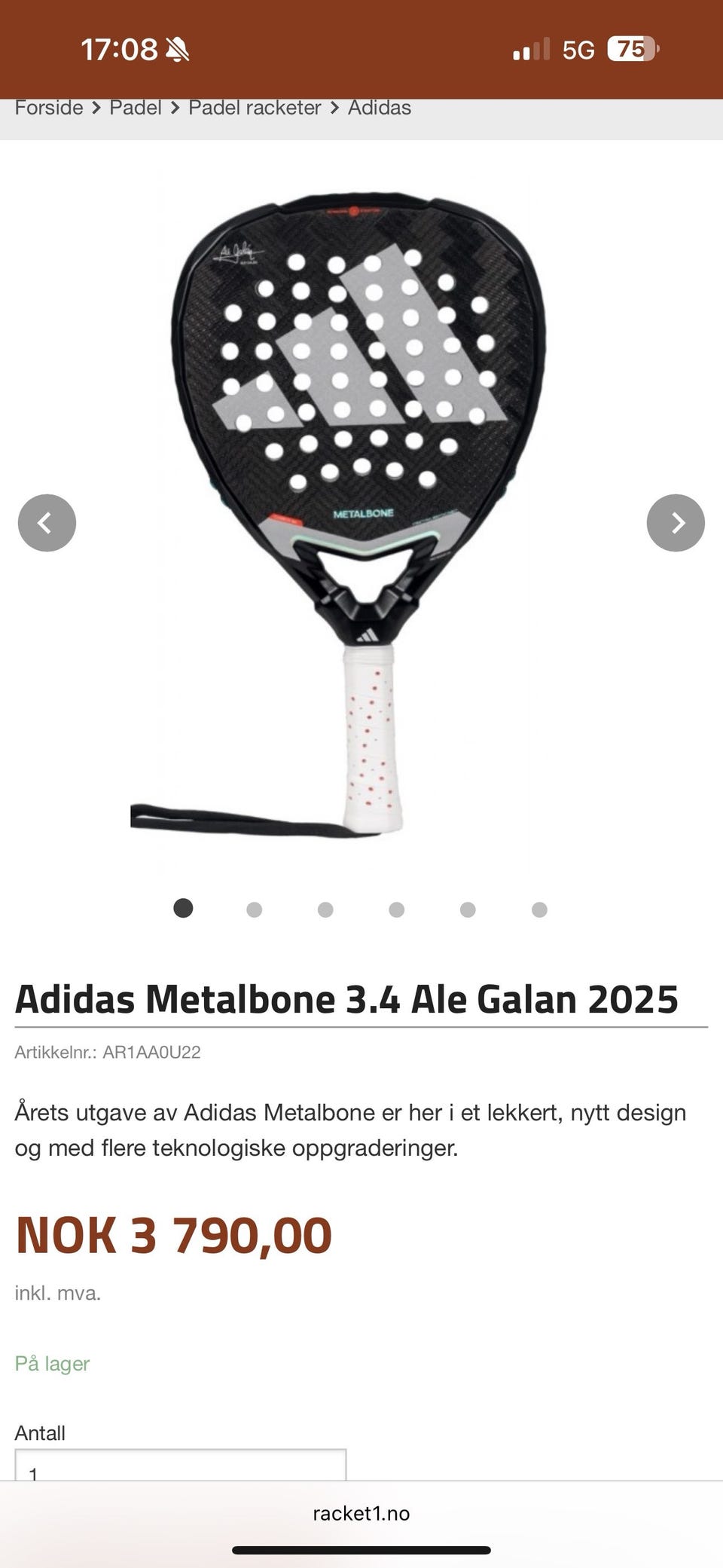Viewport: 723px width, 1568px height.
Task: Click the left carousel arrow
Action: tap(47, 522)
